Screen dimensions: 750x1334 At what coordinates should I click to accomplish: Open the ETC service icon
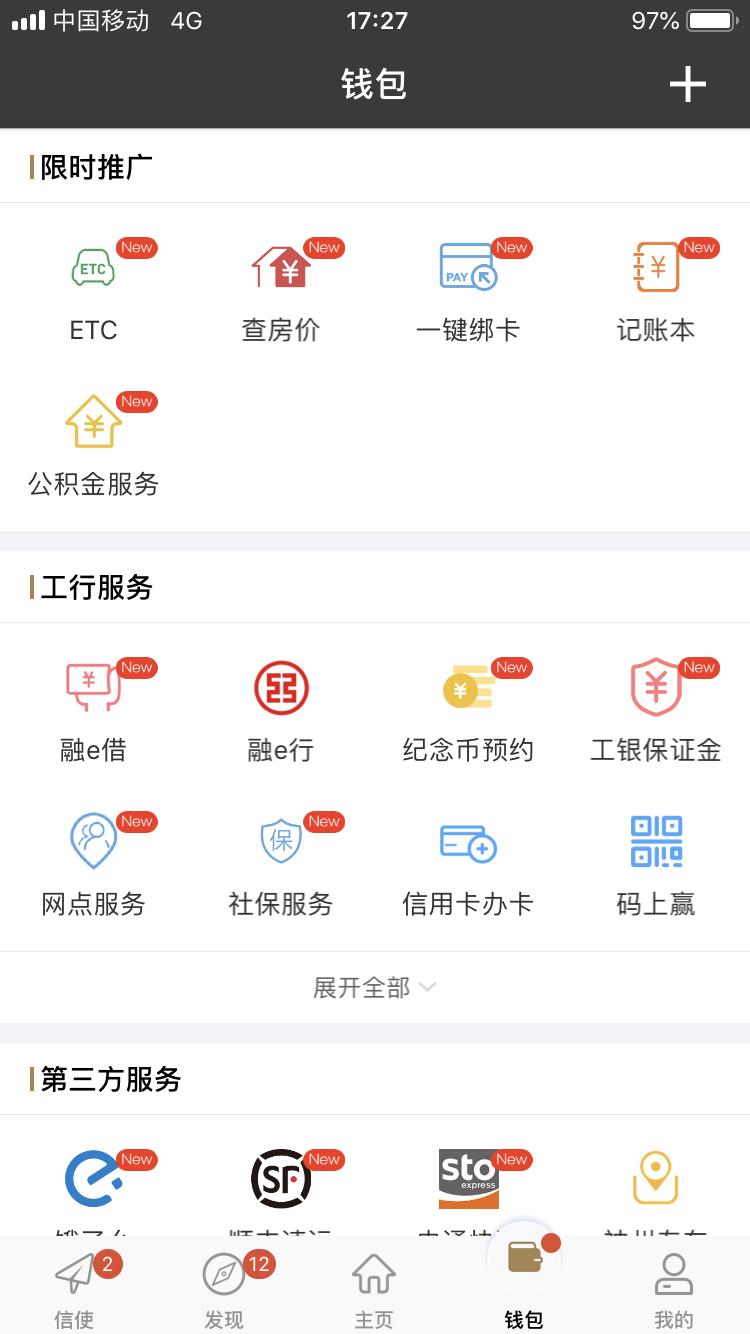pyautogui.click(x=93, y=267)
